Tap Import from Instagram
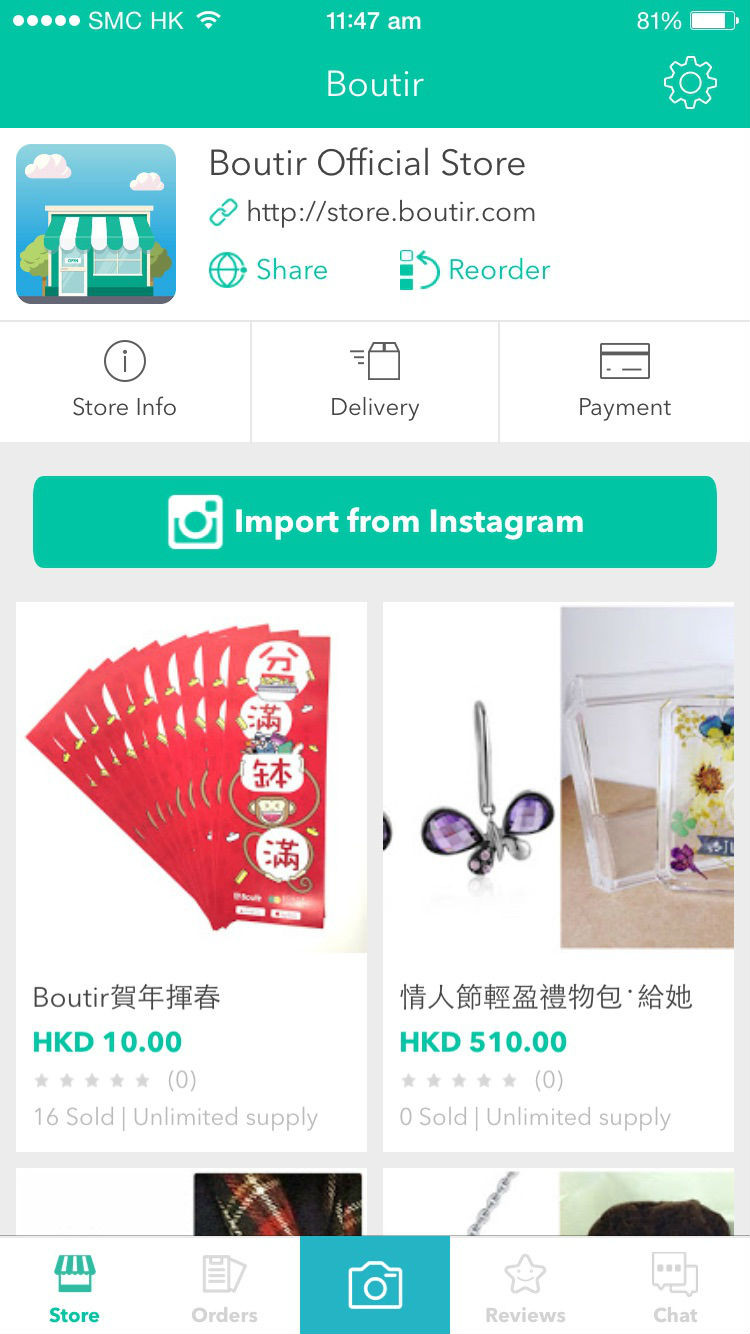Image resolution: width=750 pixels, height=1334 pixels. pyautogui.click(x=375, y=522)
